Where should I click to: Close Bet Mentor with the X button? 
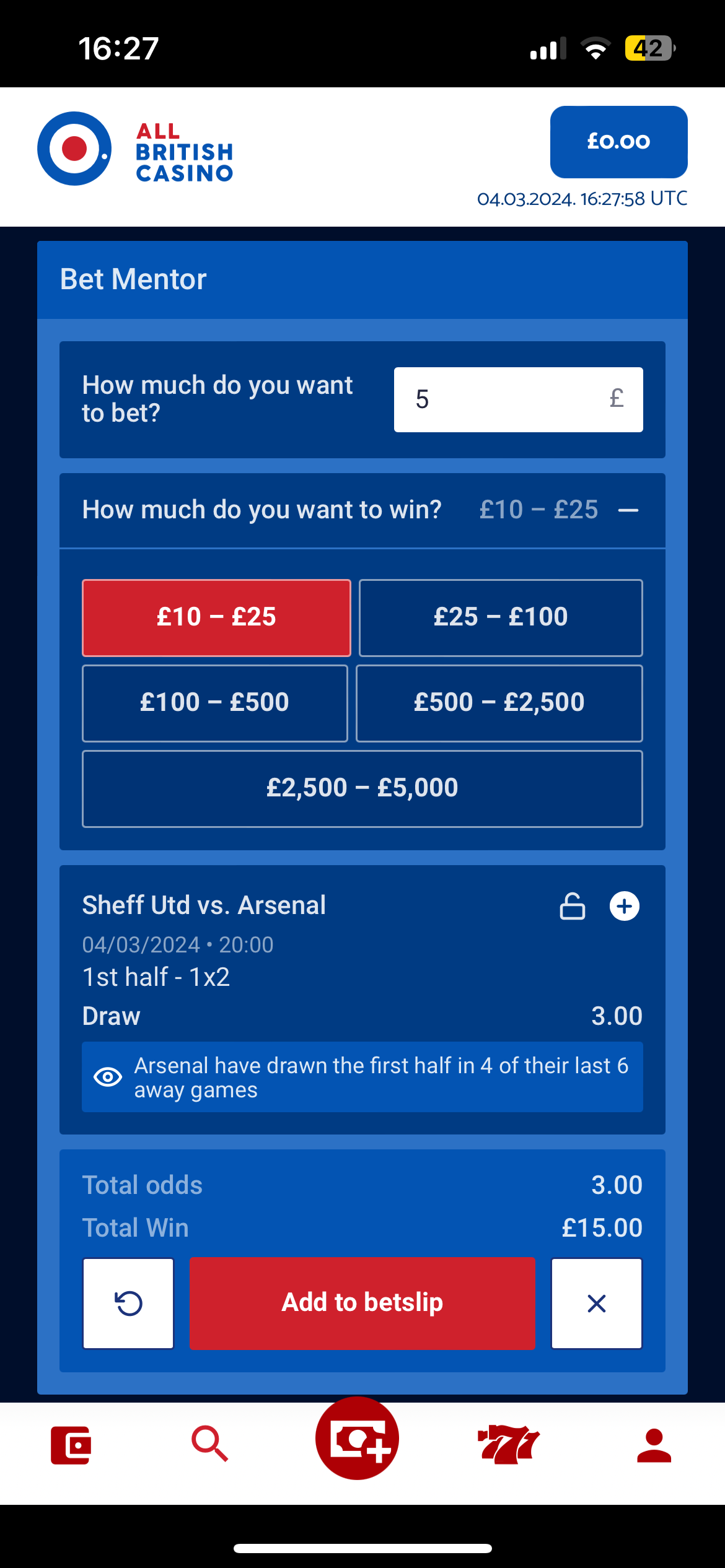597,1303
